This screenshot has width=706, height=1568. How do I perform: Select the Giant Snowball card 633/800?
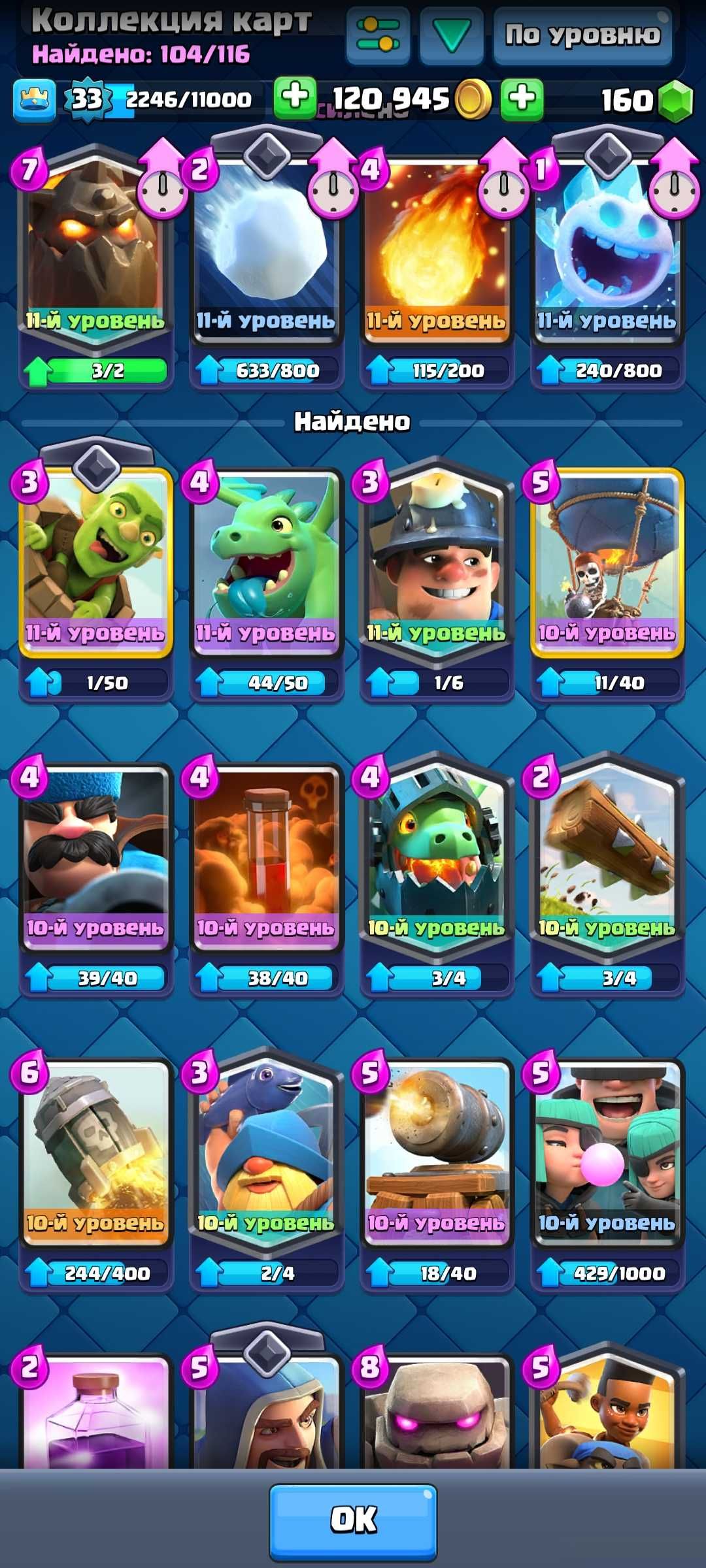click(266, 255)
